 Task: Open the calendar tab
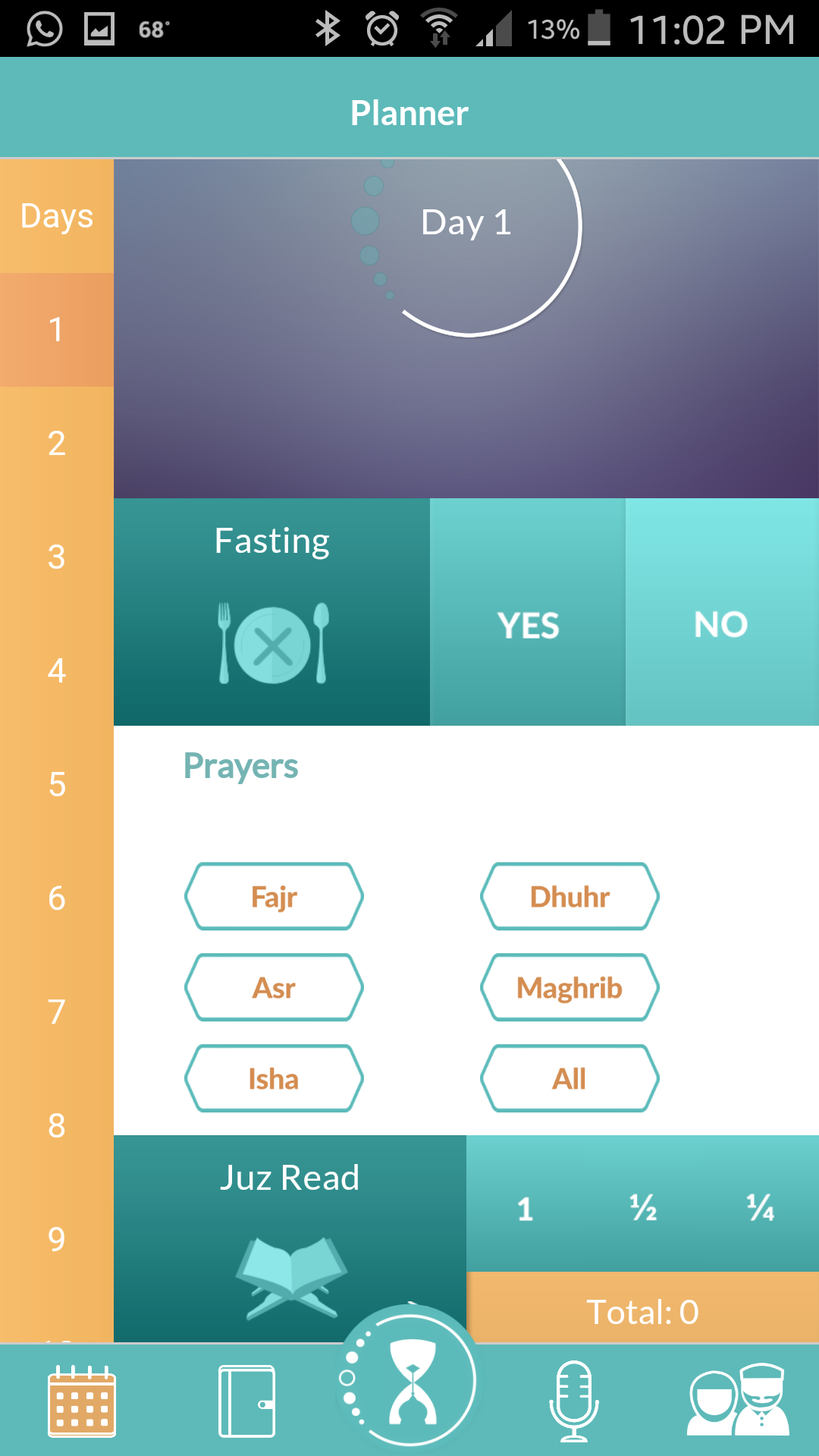click(x=82, y=1401)
